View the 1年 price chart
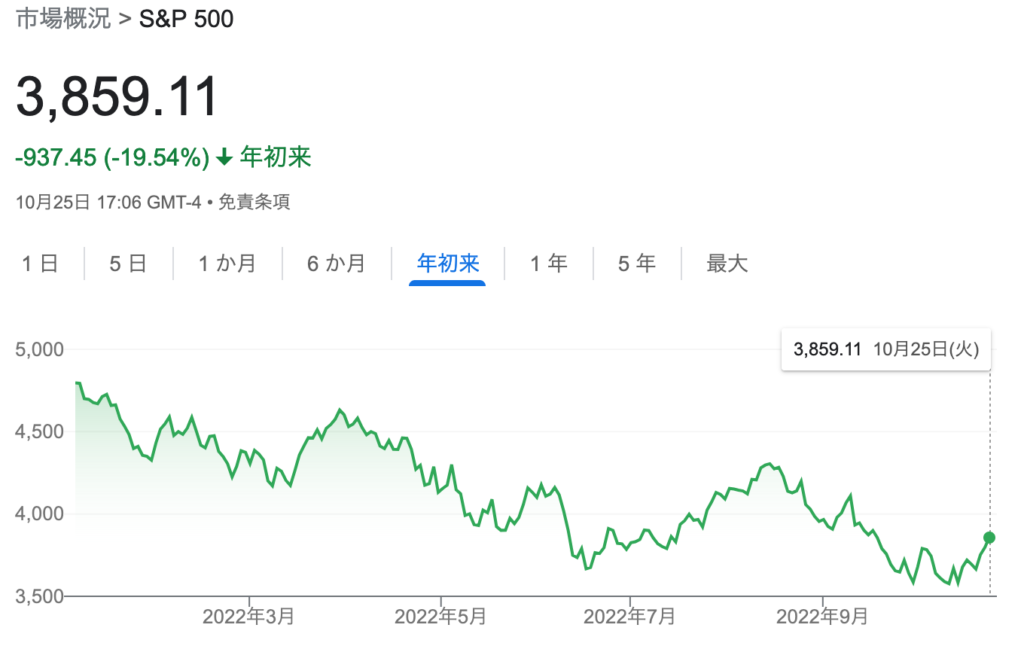1024x646 pixels. (x=548, y=264)
